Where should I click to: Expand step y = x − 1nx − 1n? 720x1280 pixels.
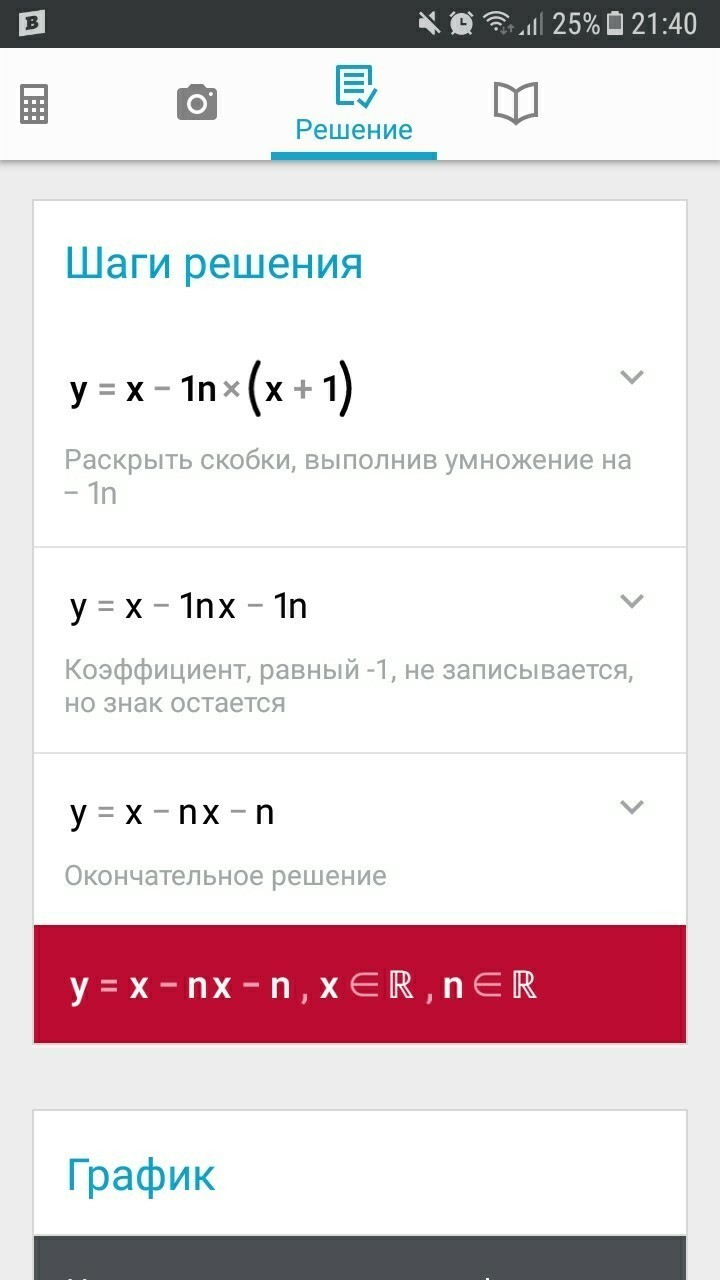631,601
